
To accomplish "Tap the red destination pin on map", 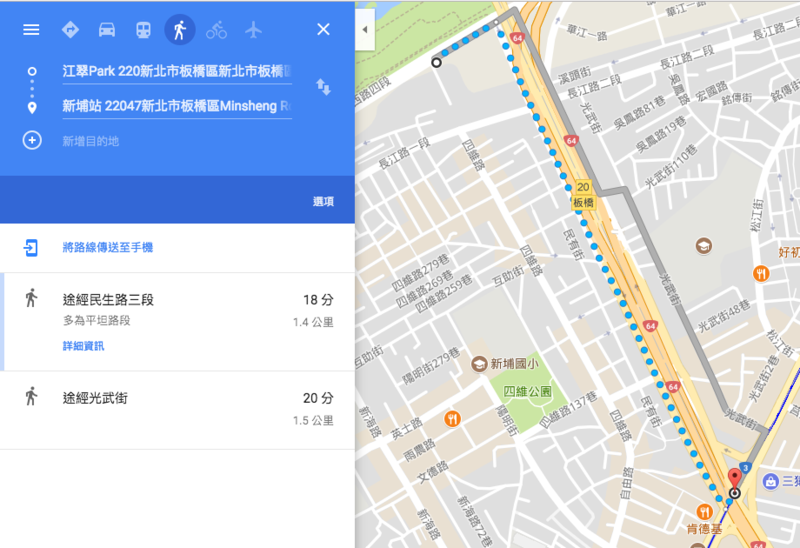I will coord(735,477).
